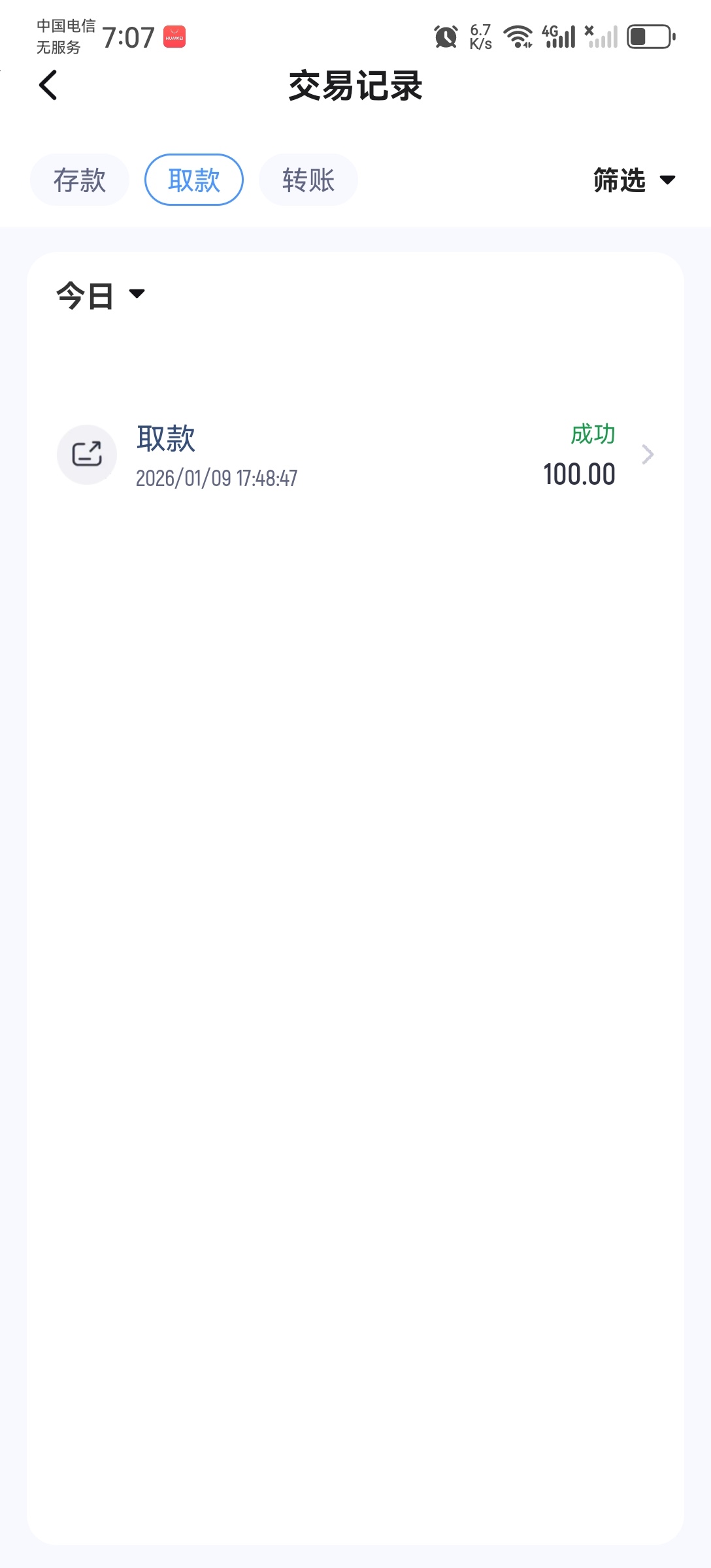The height and width of the screenshot is (1568, 711).
Task: Open the 100.00 取款 transaction details
Action: pos(355,455)
